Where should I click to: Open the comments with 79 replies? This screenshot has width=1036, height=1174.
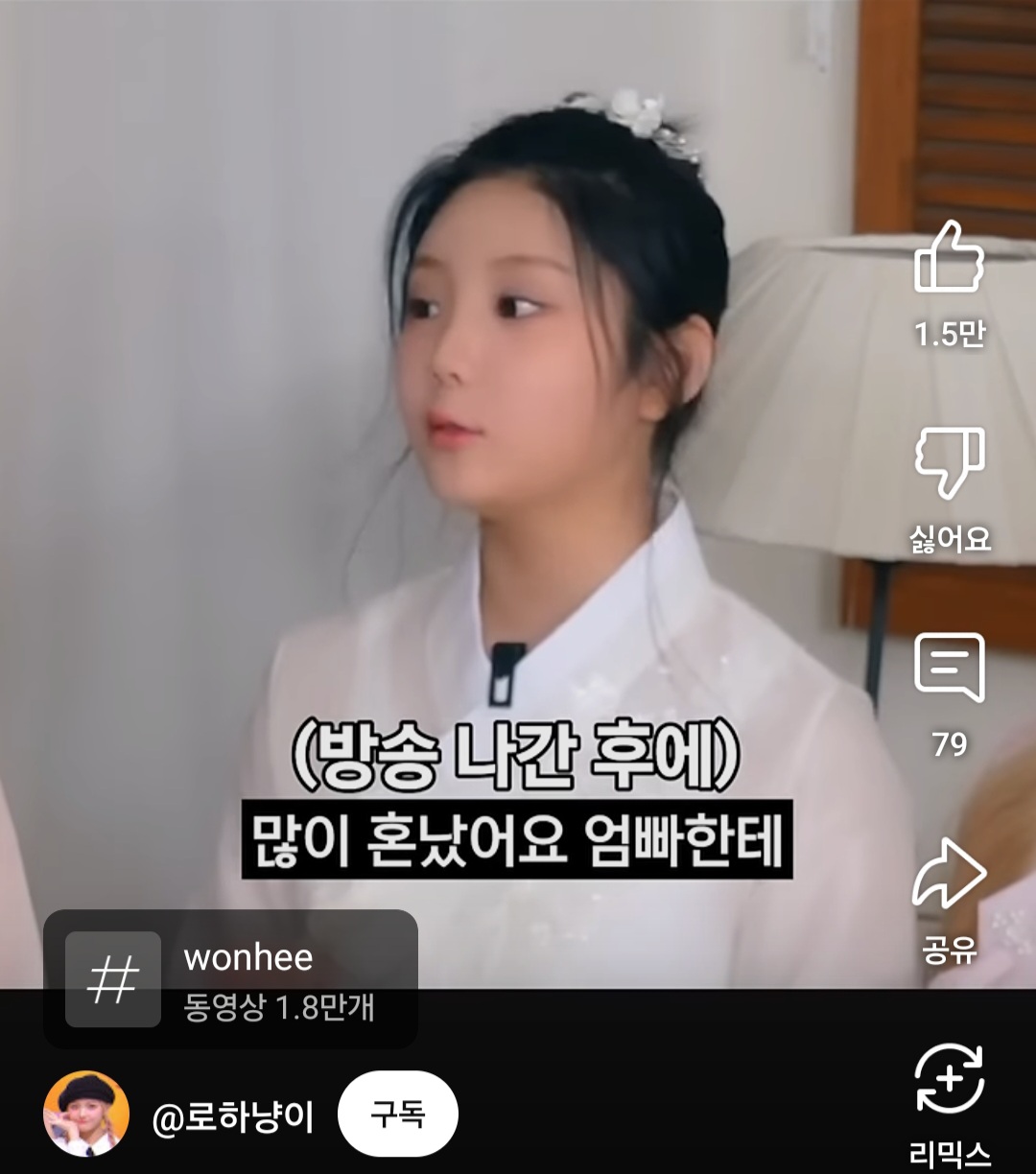coord(949,668)
